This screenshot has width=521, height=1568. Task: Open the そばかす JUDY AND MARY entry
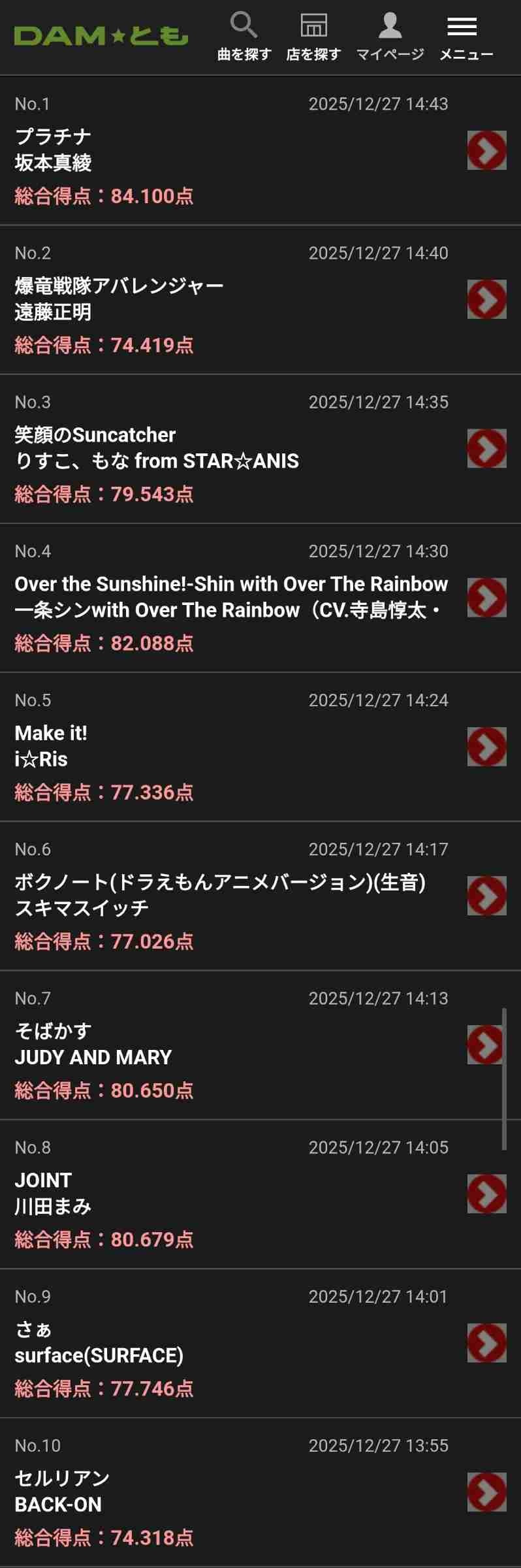coord(485,1044)
